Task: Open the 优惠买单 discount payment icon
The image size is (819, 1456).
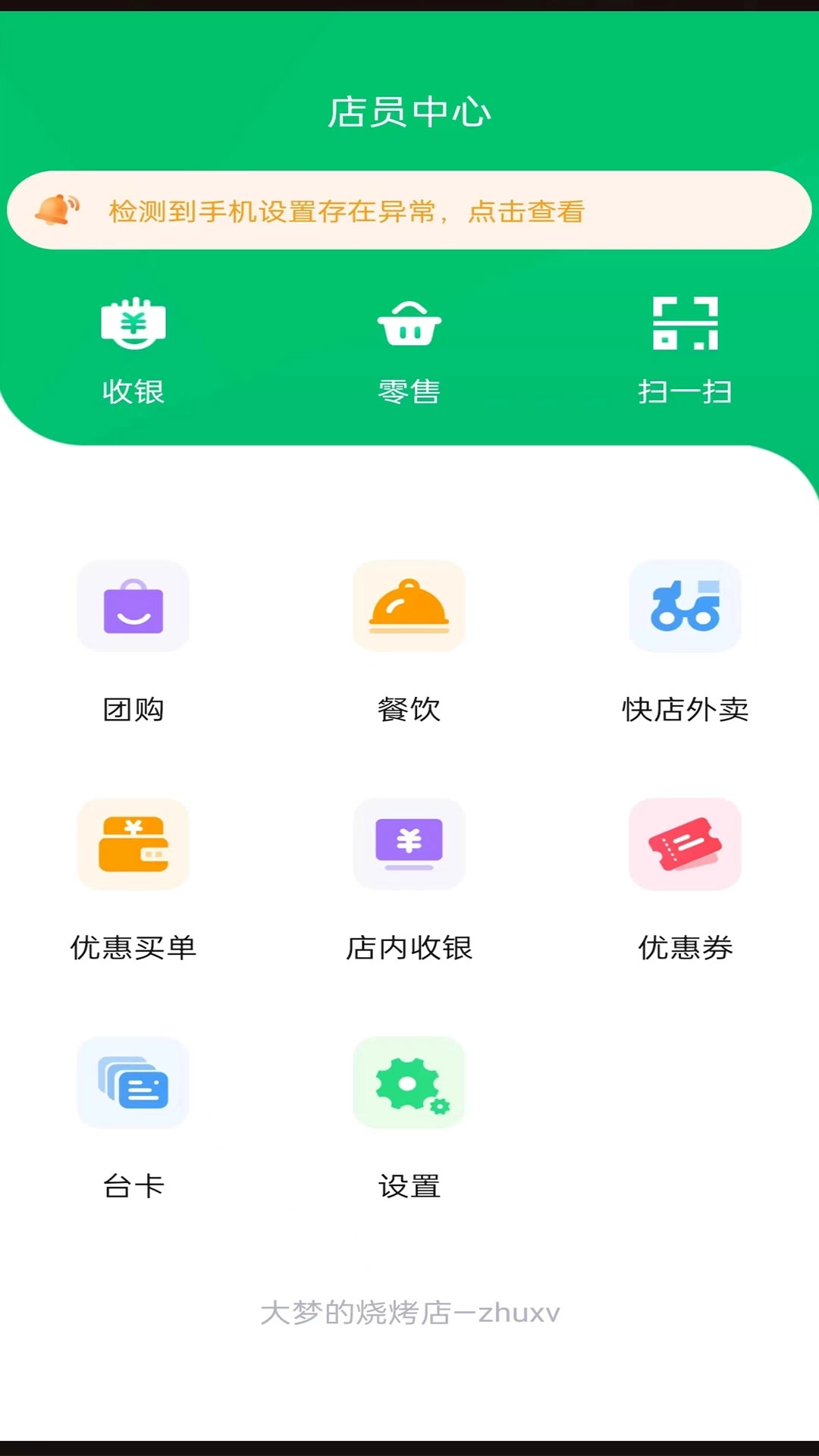Action: click(x=133, y=844)
